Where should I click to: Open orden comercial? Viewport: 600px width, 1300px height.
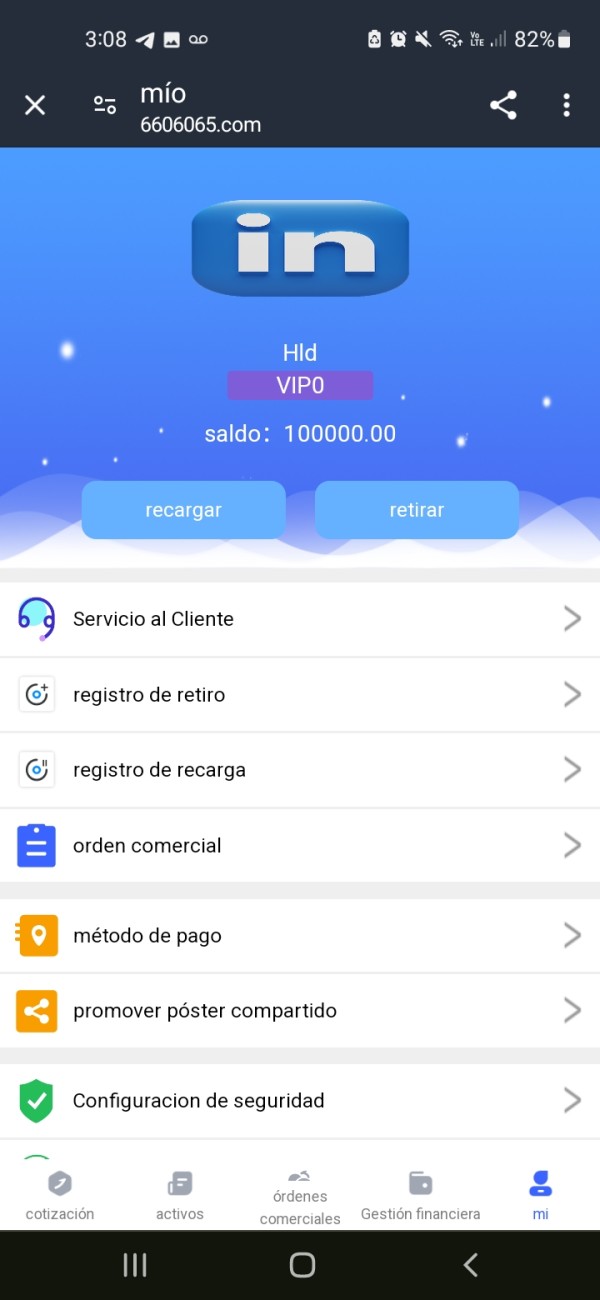pyautogui.click(x=300, y=845)
